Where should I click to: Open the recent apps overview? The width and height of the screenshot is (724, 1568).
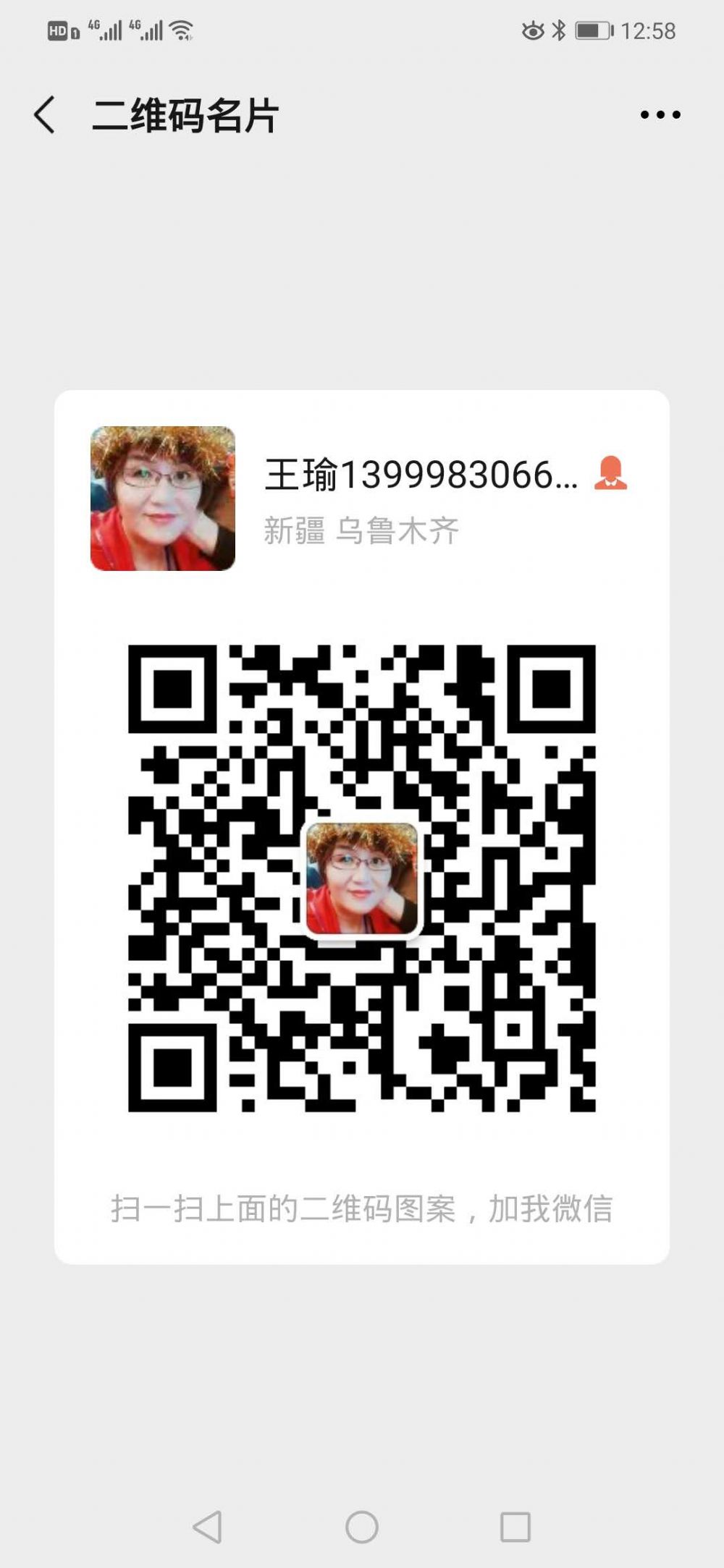(515, 1527)
